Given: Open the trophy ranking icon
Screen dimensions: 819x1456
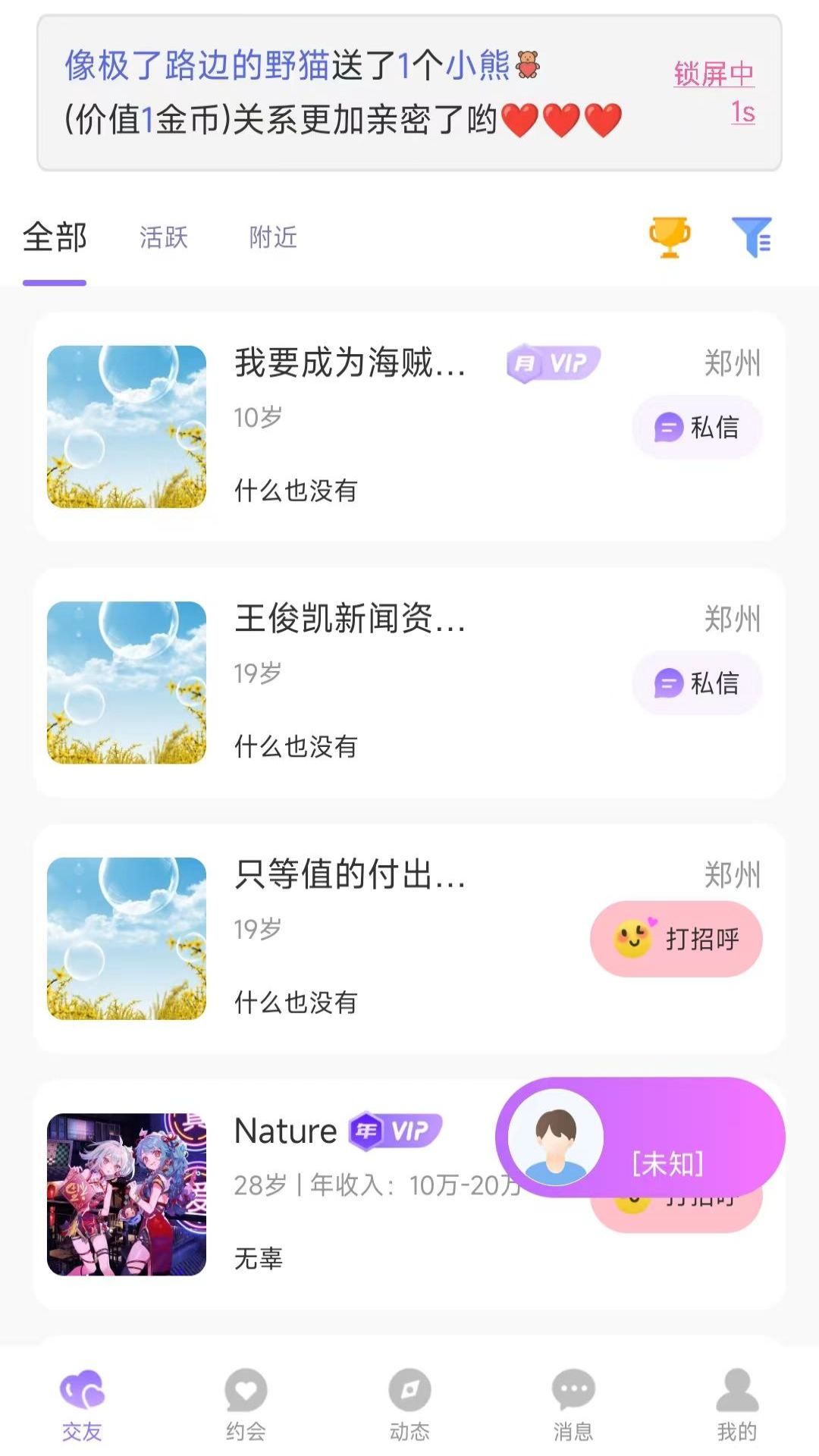Looking at the screenshot, I should tap(669, 237).
